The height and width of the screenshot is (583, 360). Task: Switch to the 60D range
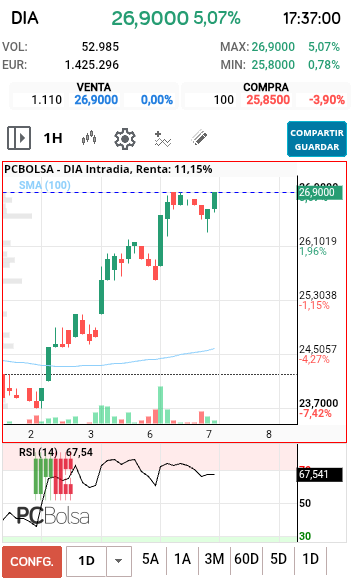click(x=246, y=559)
